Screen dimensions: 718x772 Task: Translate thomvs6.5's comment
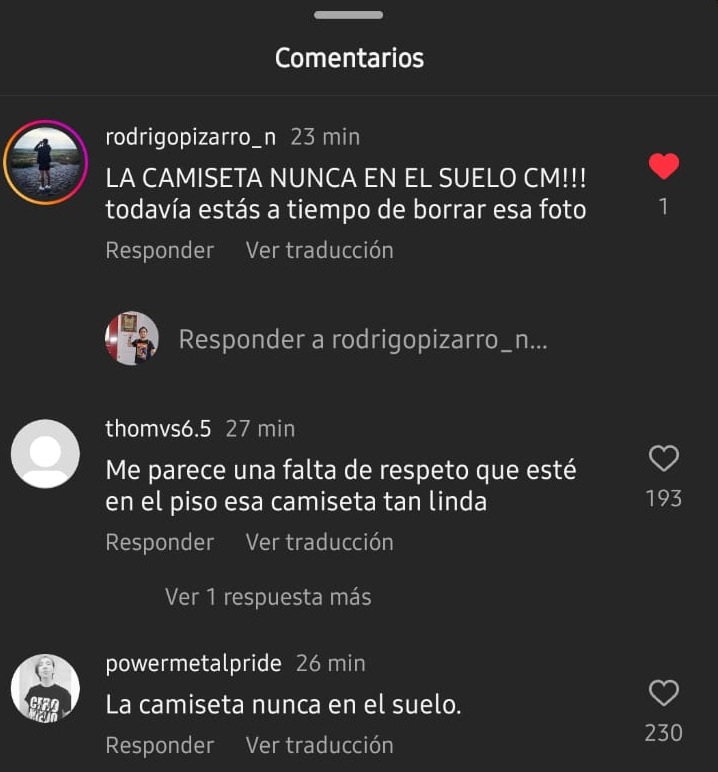pos(319,542)
